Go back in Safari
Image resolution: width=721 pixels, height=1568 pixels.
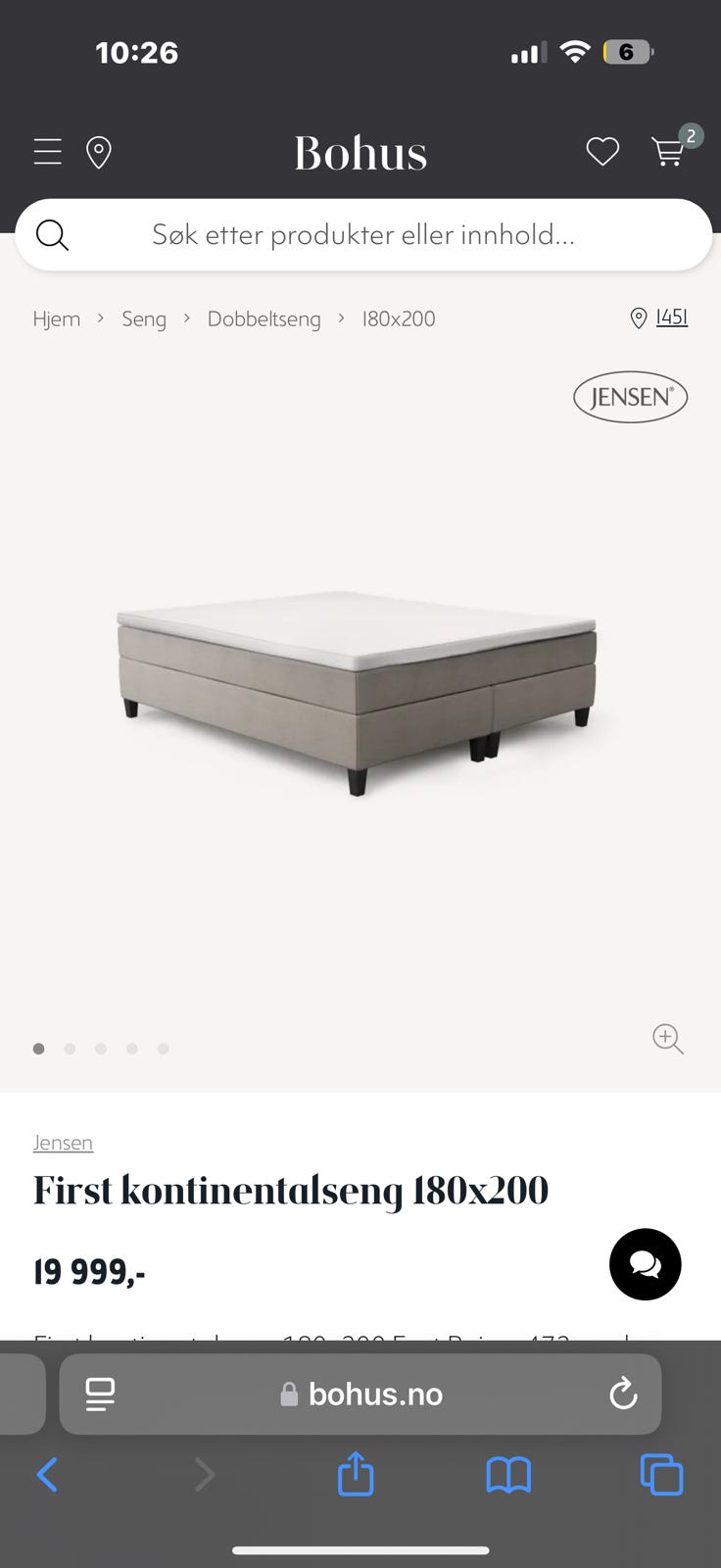coord(47,1474)
